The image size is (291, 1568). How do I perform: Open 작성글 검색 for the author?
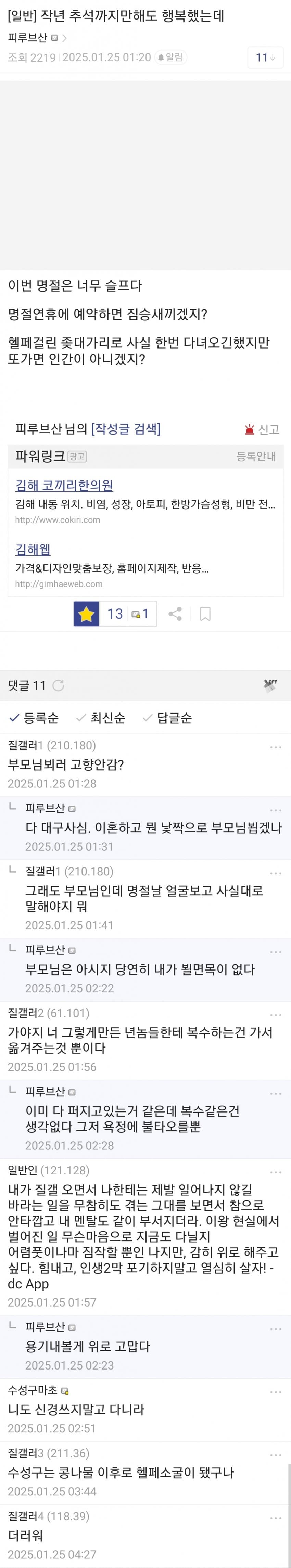125,428
